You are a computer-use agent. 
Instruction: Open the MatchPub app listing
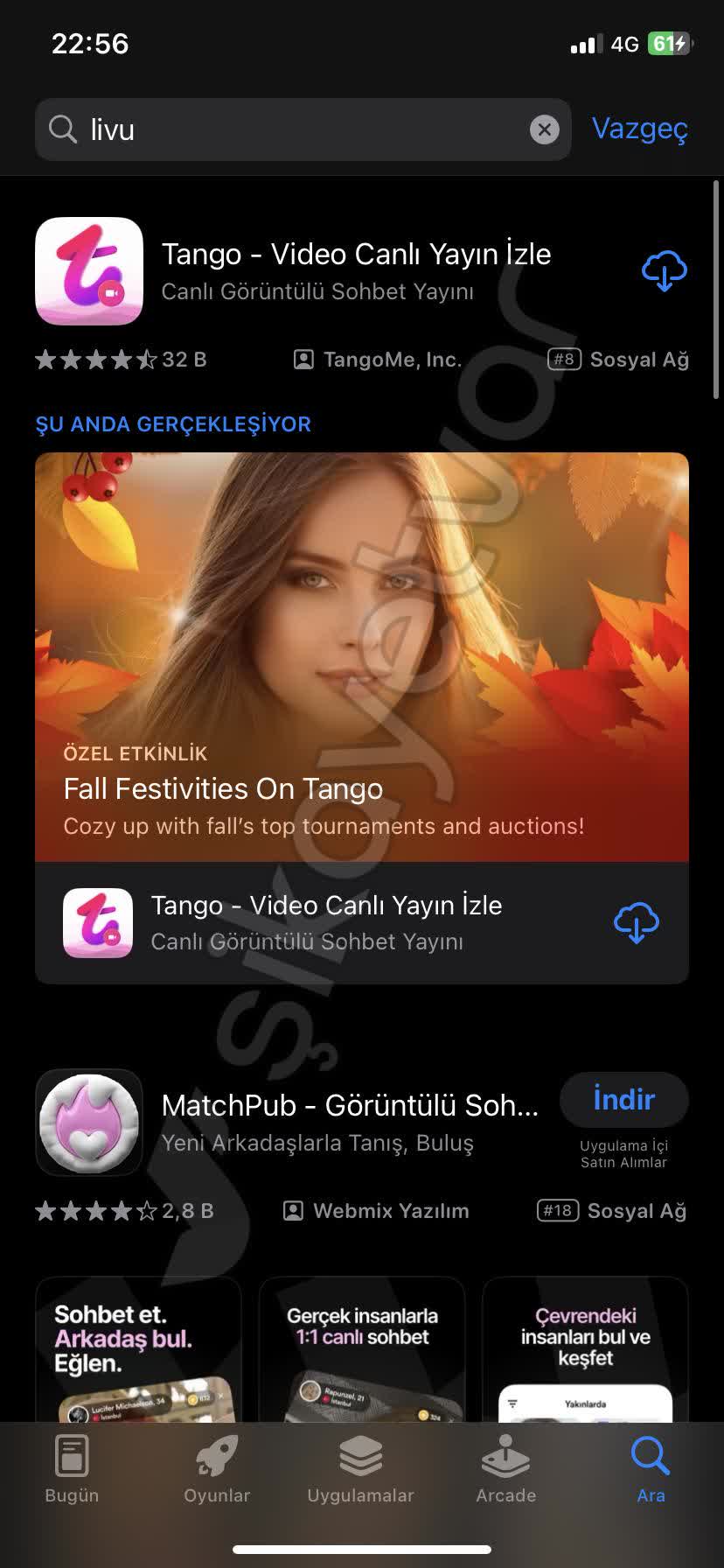pyautogui.click(x=350, y=1122)
